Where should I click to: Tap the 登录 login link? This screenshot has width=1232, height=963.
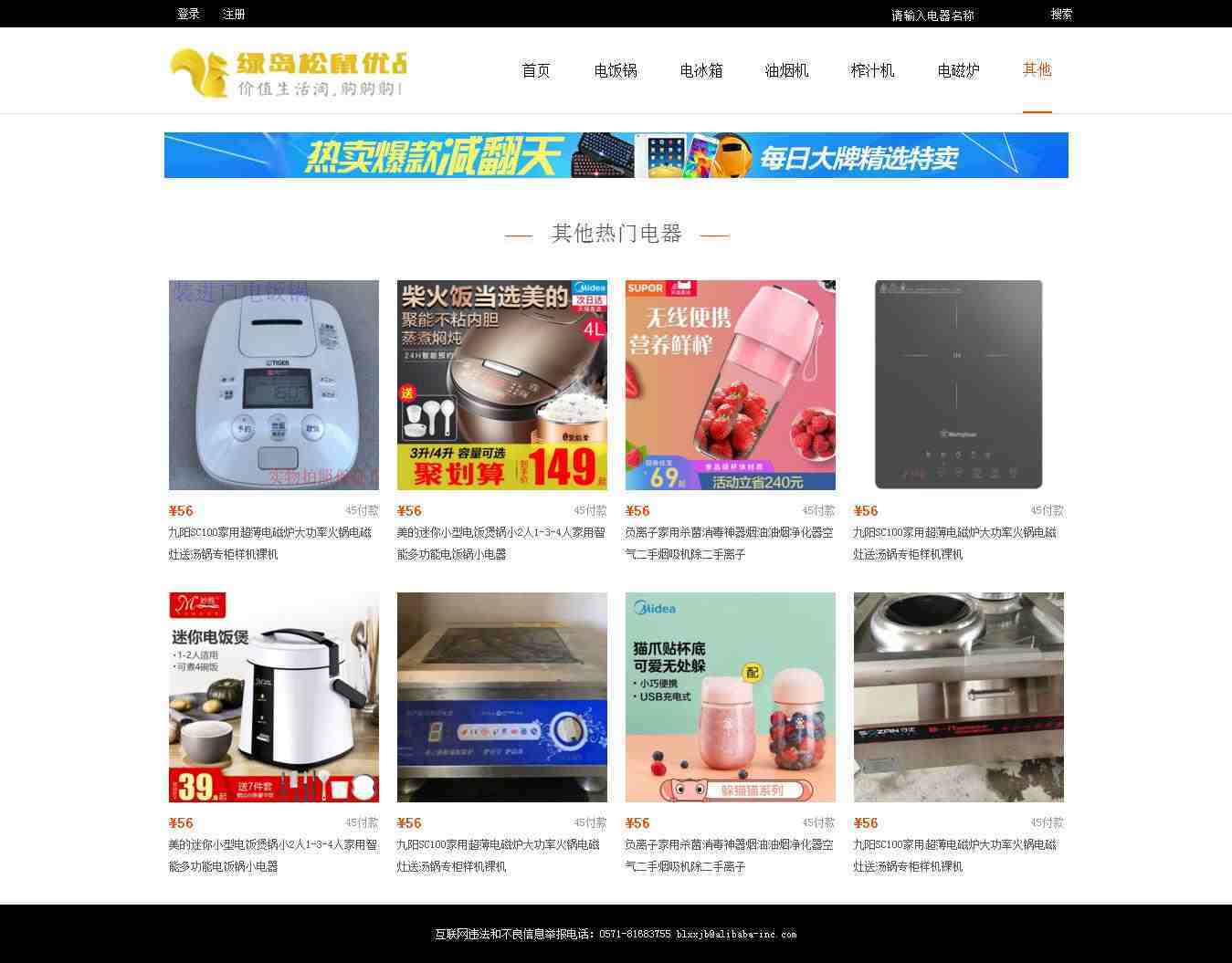coord(188,14)
